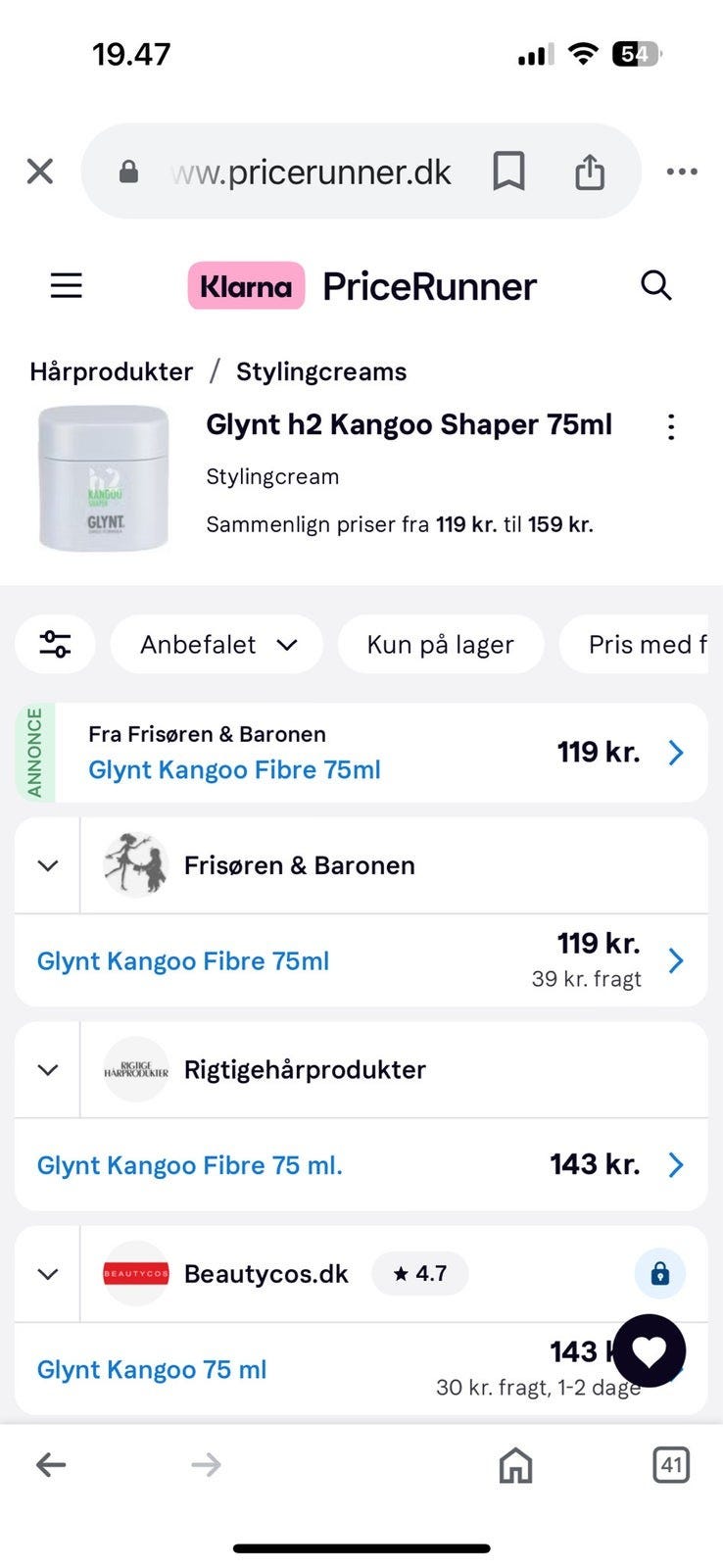
Task: Open the filter settings icon
Action: (55, 644)
